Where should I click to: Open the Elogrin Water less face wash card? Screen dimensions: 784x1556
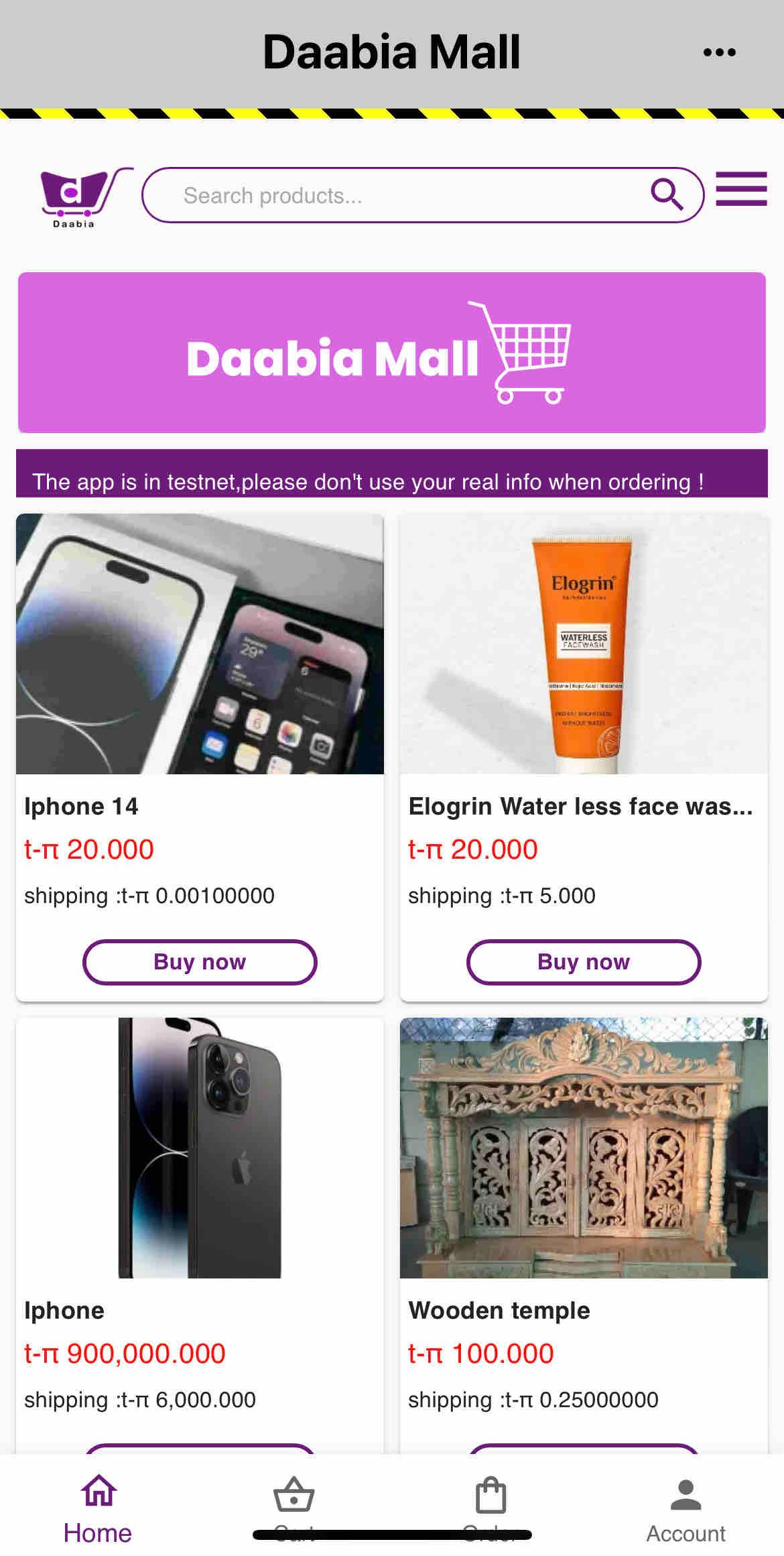tap(584, 758)
